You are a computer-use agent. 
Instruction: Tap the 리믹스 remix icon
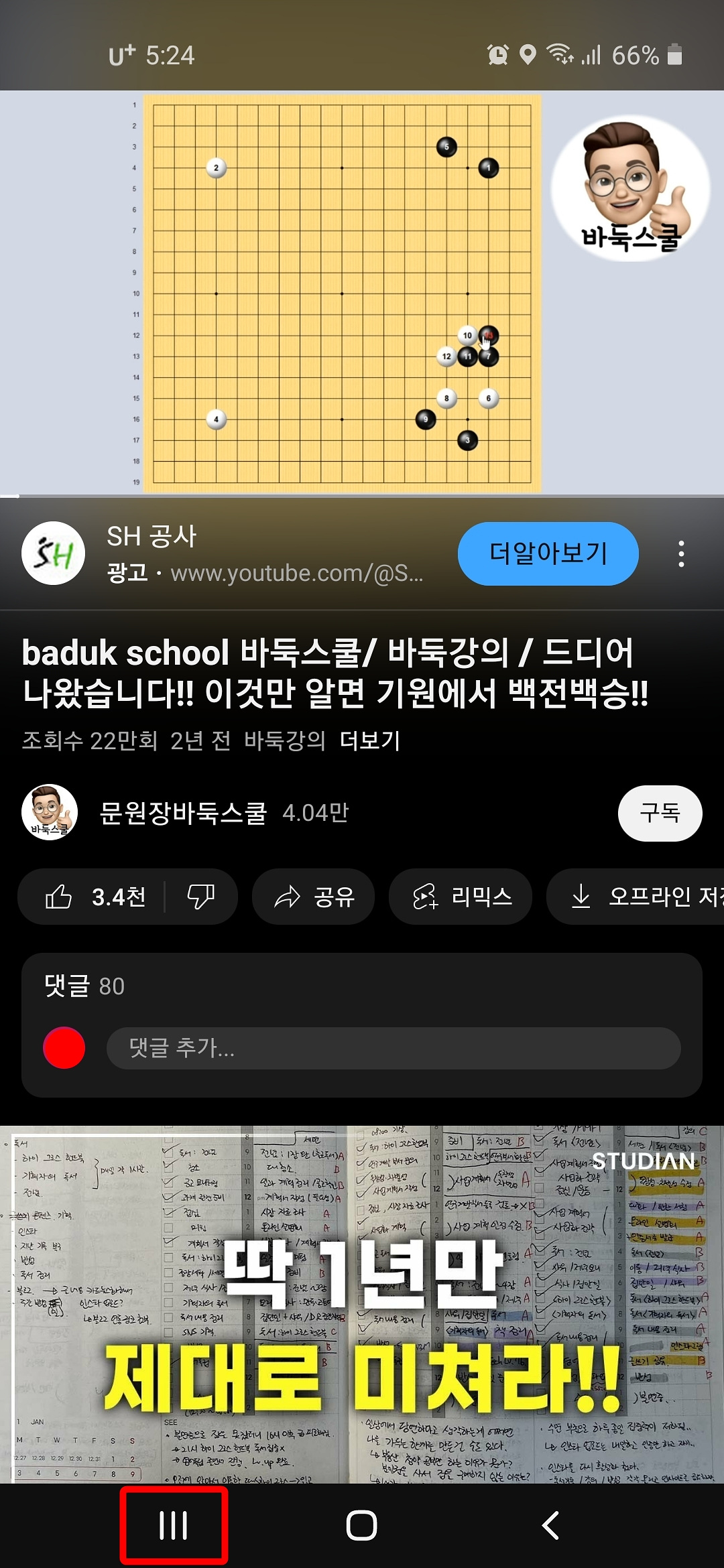[x=460, y=897]
